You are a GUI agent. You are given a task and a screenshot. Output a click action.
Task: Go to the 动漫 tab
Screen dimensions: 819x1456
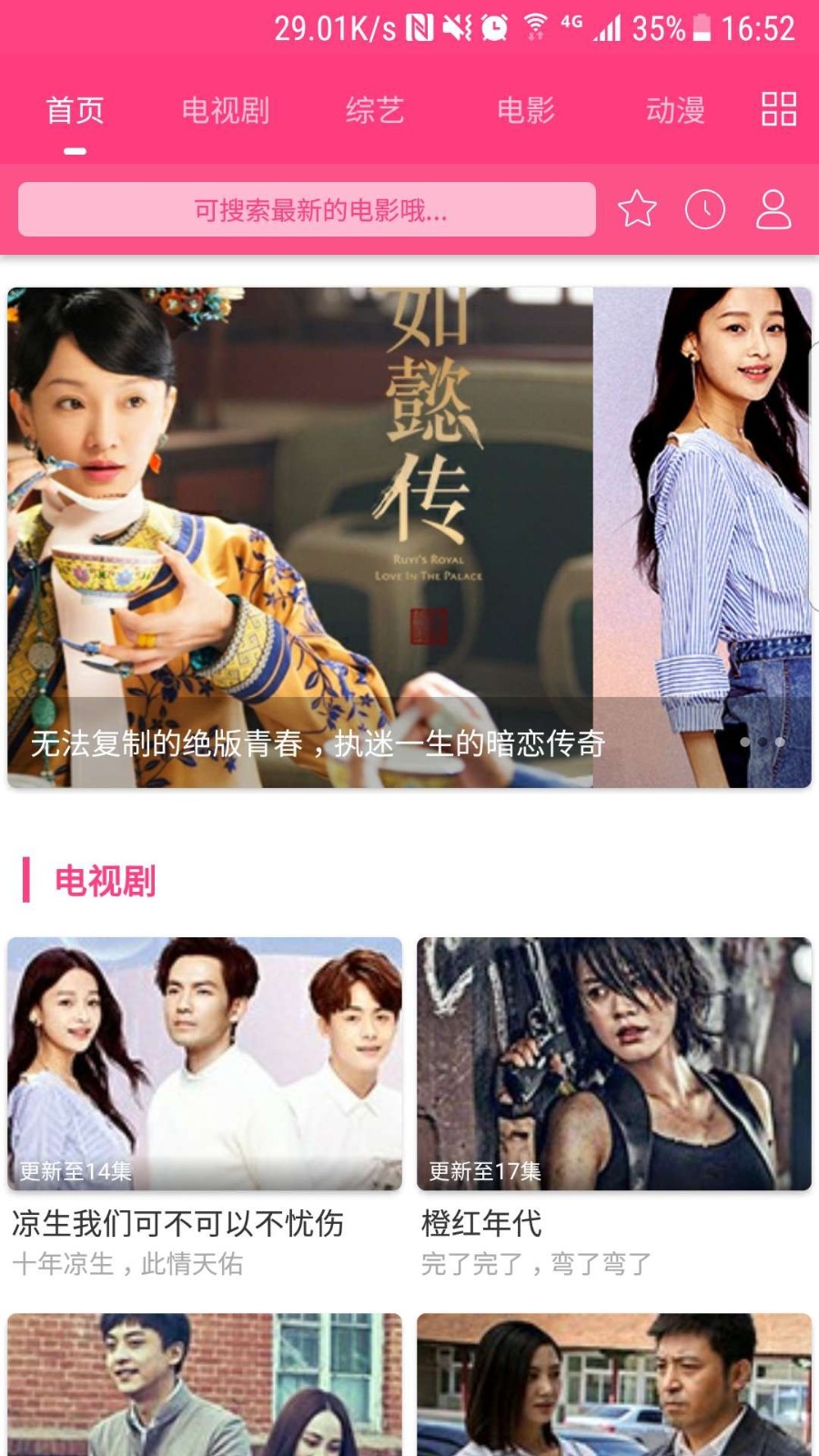[675, 111]
